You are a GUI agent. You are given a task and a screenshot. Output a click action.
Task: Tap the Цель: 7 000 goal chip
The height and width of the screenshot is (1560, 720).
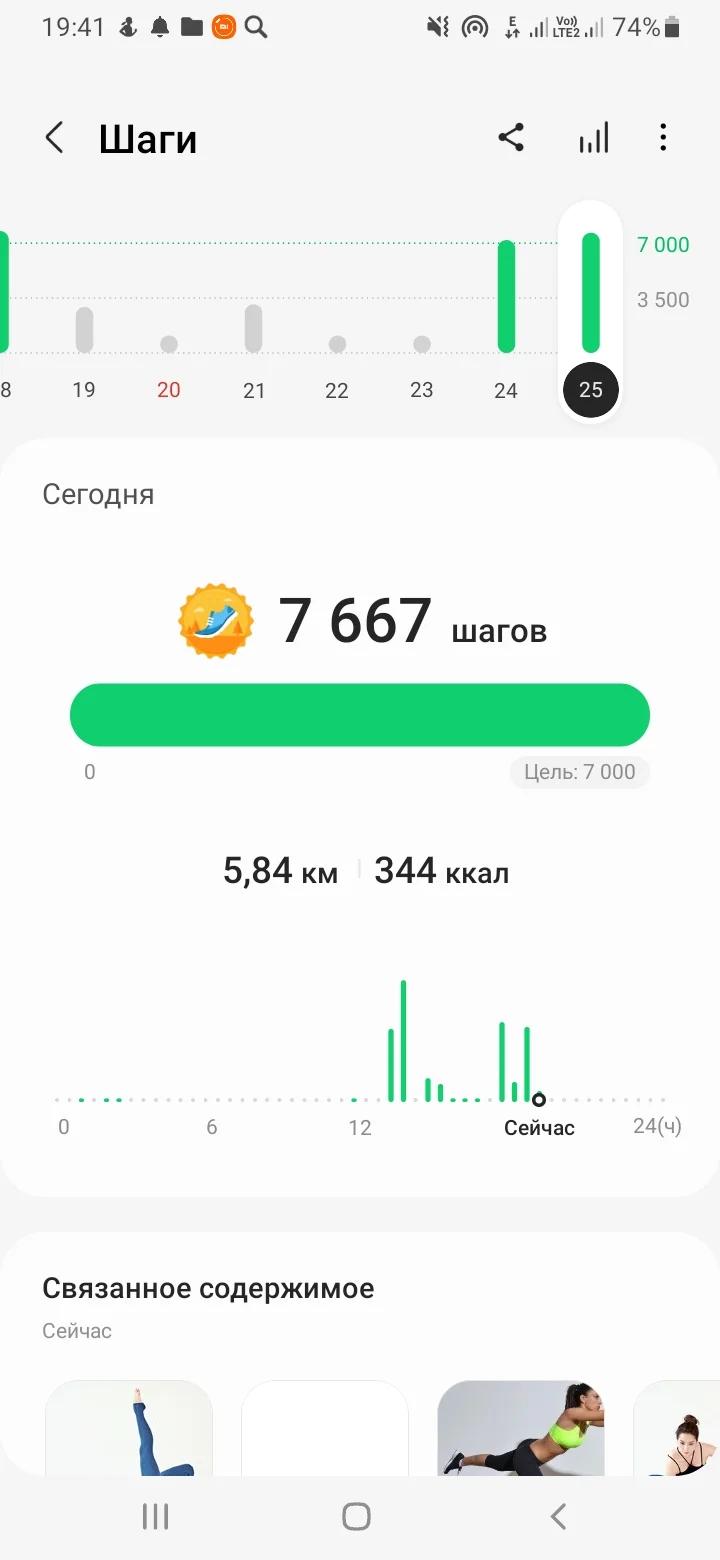coord(580,772)
